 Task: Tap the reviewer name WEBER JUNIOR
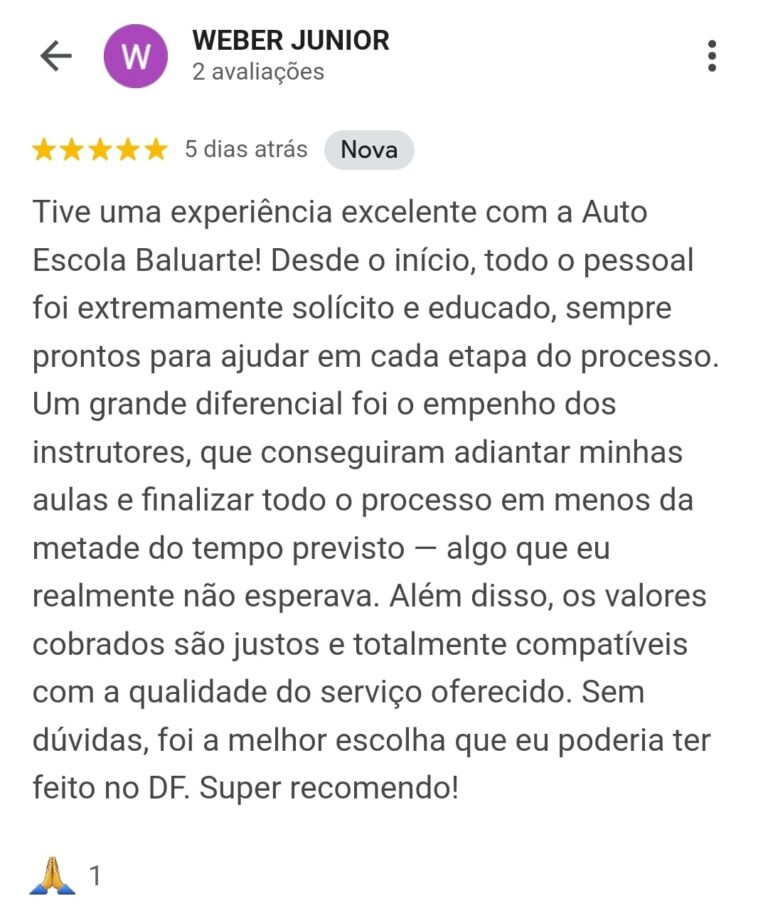click(290, 41)
